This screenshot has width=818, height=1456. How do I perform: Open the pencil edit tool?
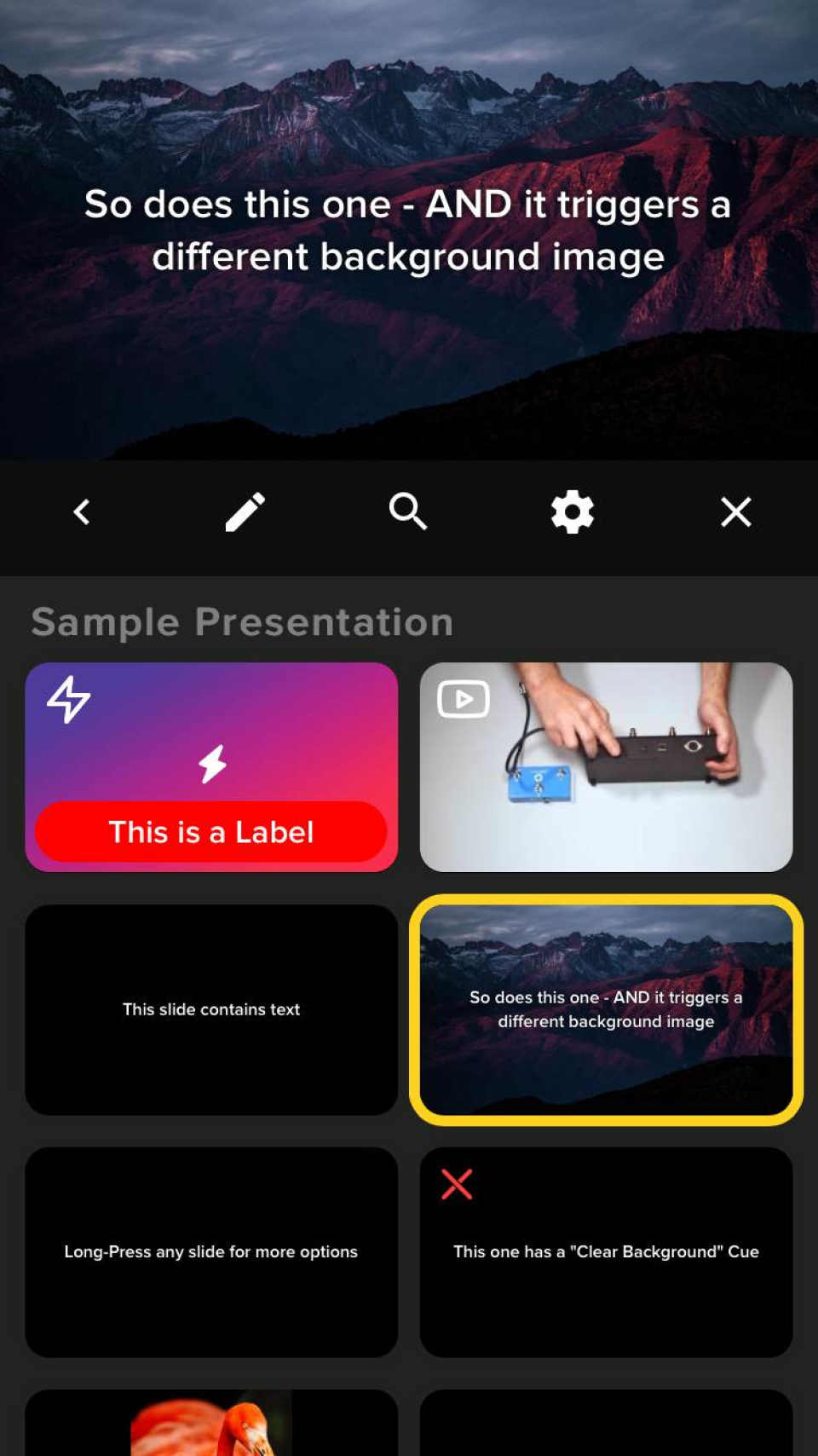245,512
